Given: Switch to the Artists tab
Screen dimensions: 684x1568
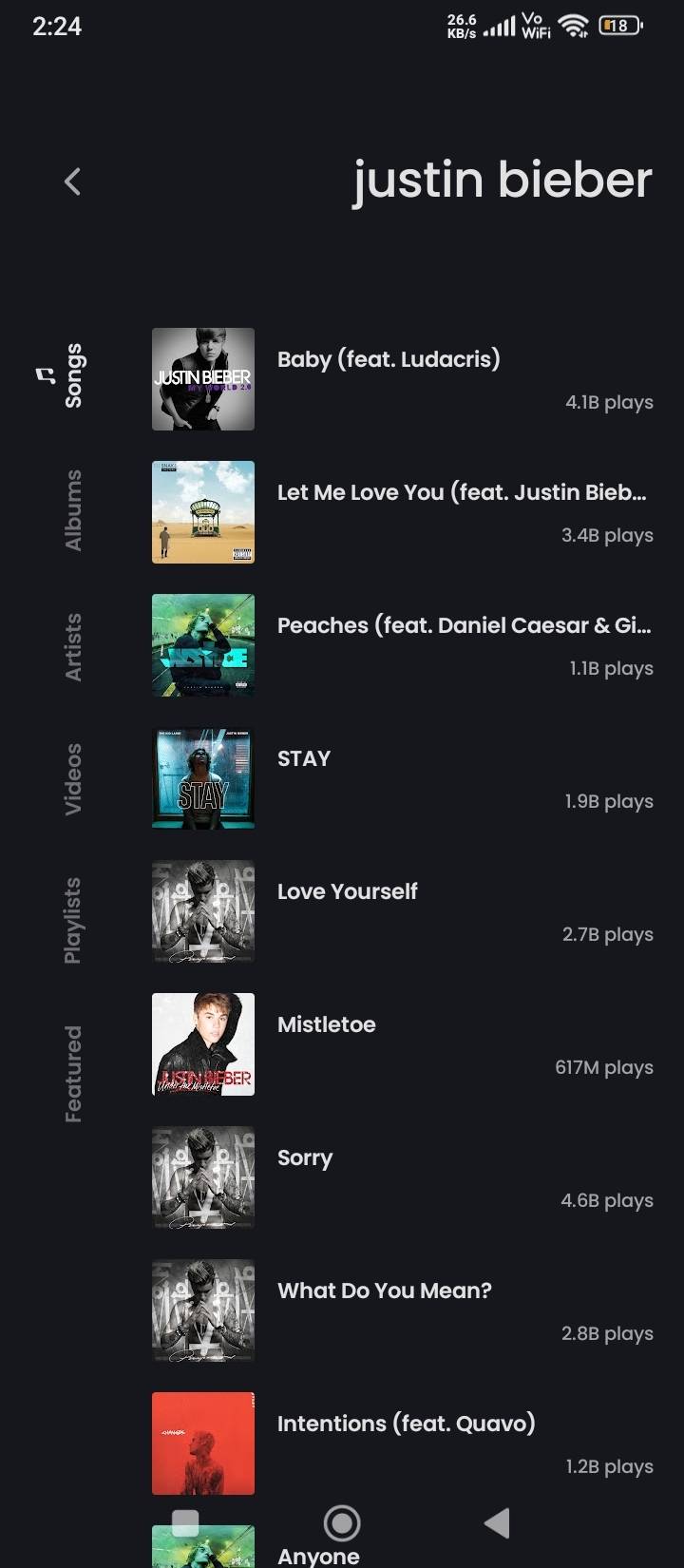Looking at the screenshot, I should click(x=73, y=647).
